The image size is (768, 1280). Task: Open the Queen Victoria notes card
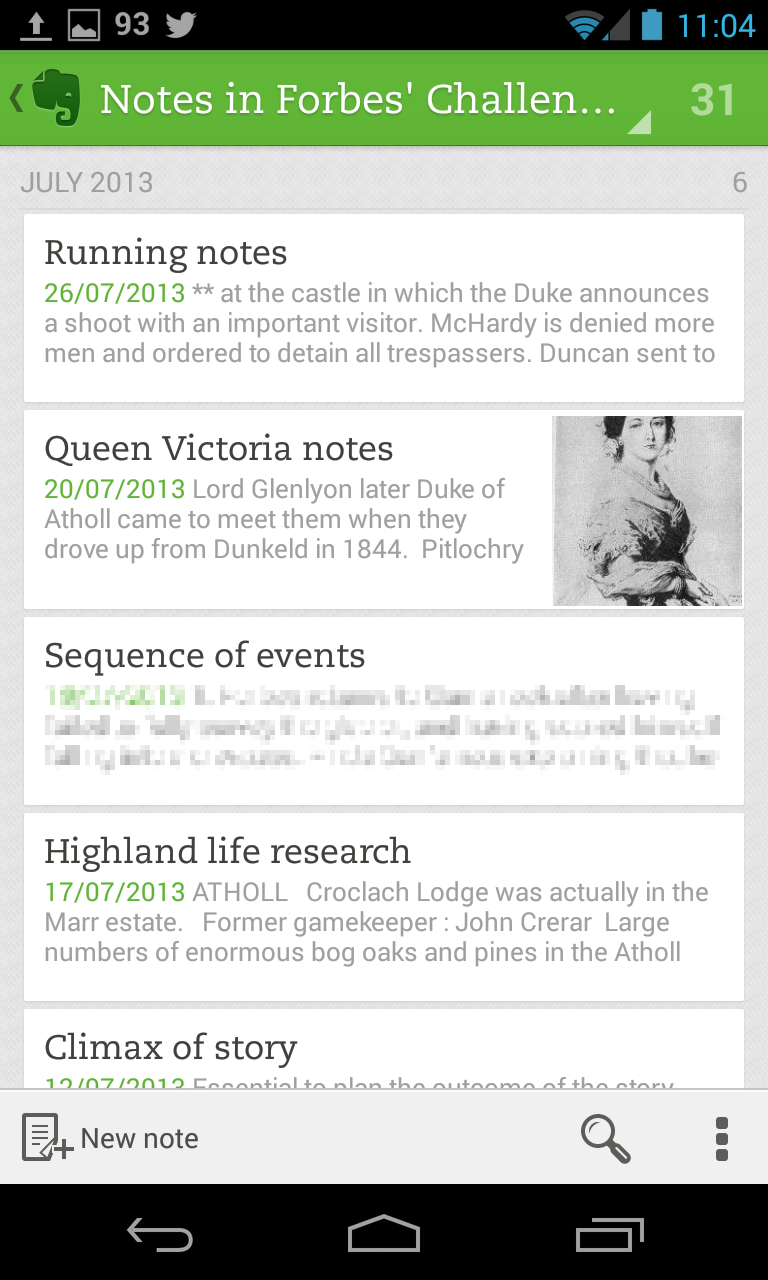pyautogui.click(x=384, y=509)
